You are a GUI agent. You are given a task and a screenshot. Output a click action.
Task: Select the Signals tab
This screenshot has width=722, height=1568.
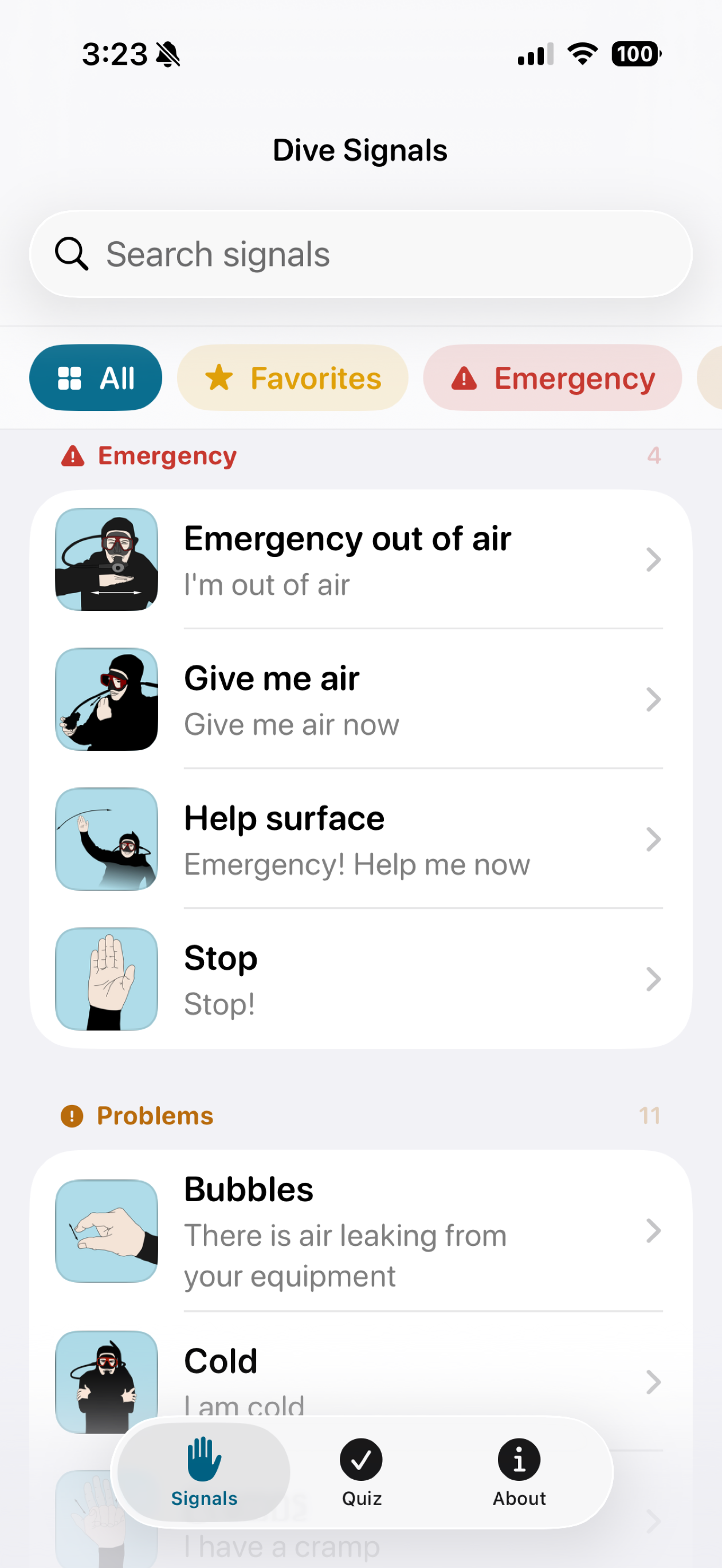pyautogui.click(x=204, y=1473)
